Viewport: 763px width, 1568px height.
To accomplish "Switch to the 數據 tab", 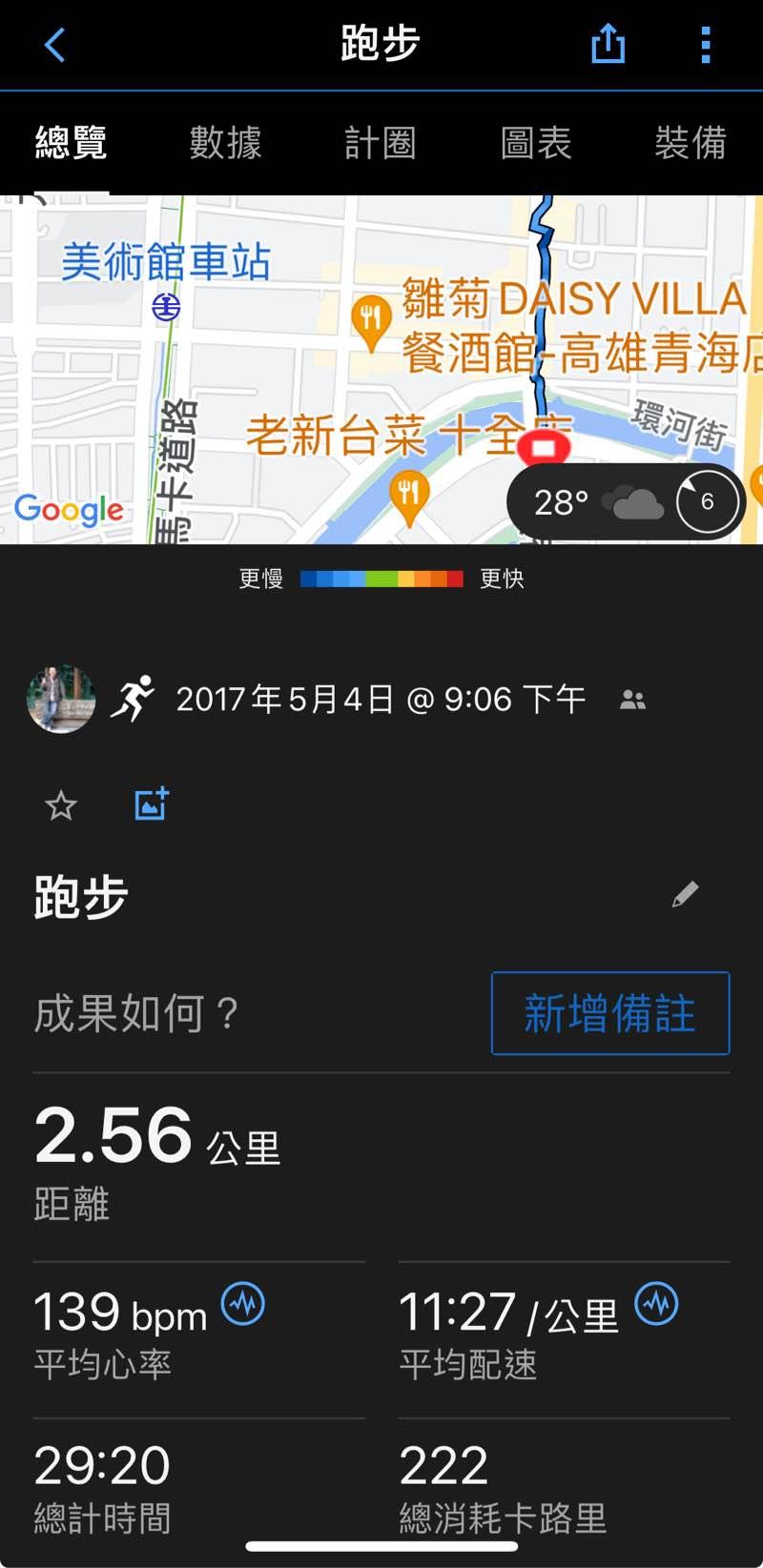I will [225, 143].
